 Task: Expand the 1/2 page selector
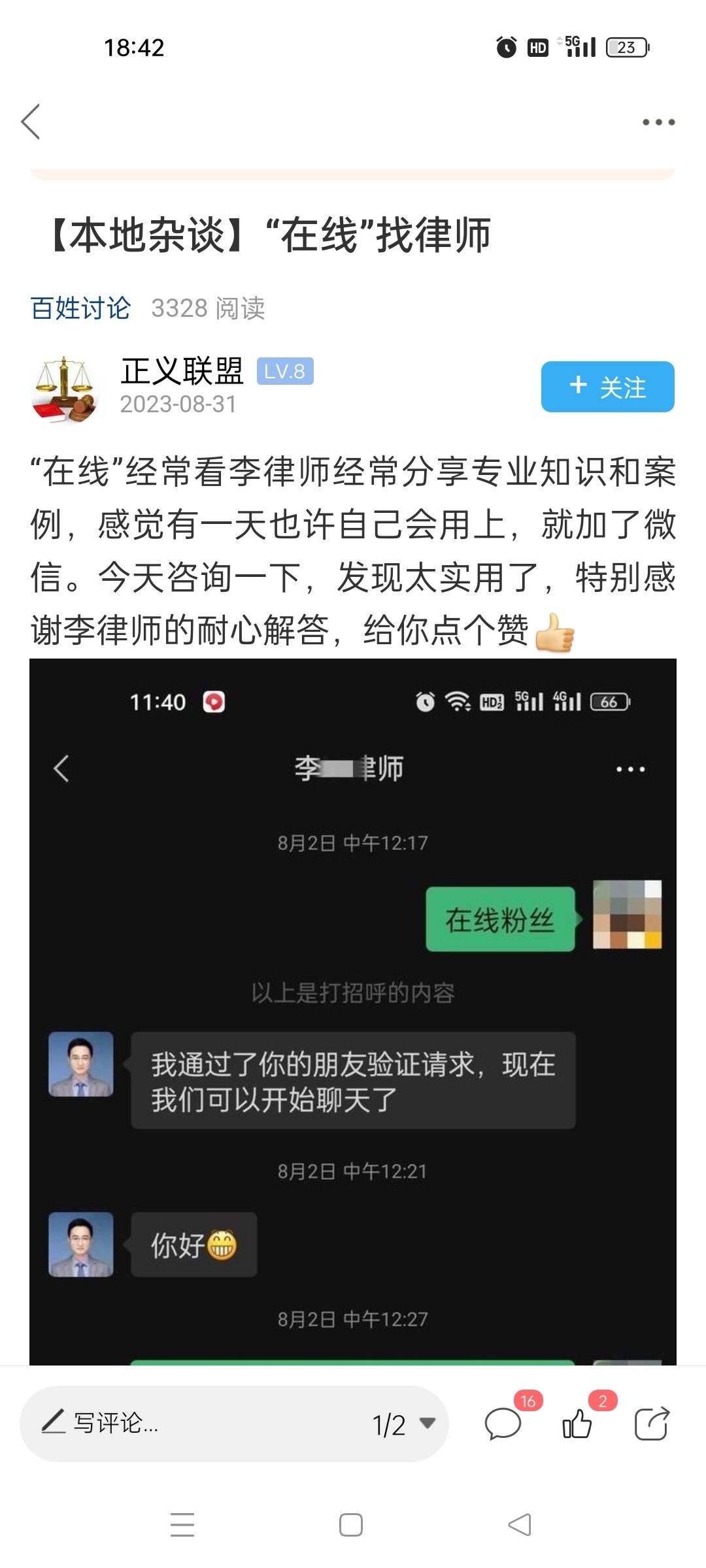(x=403, y=1424)
